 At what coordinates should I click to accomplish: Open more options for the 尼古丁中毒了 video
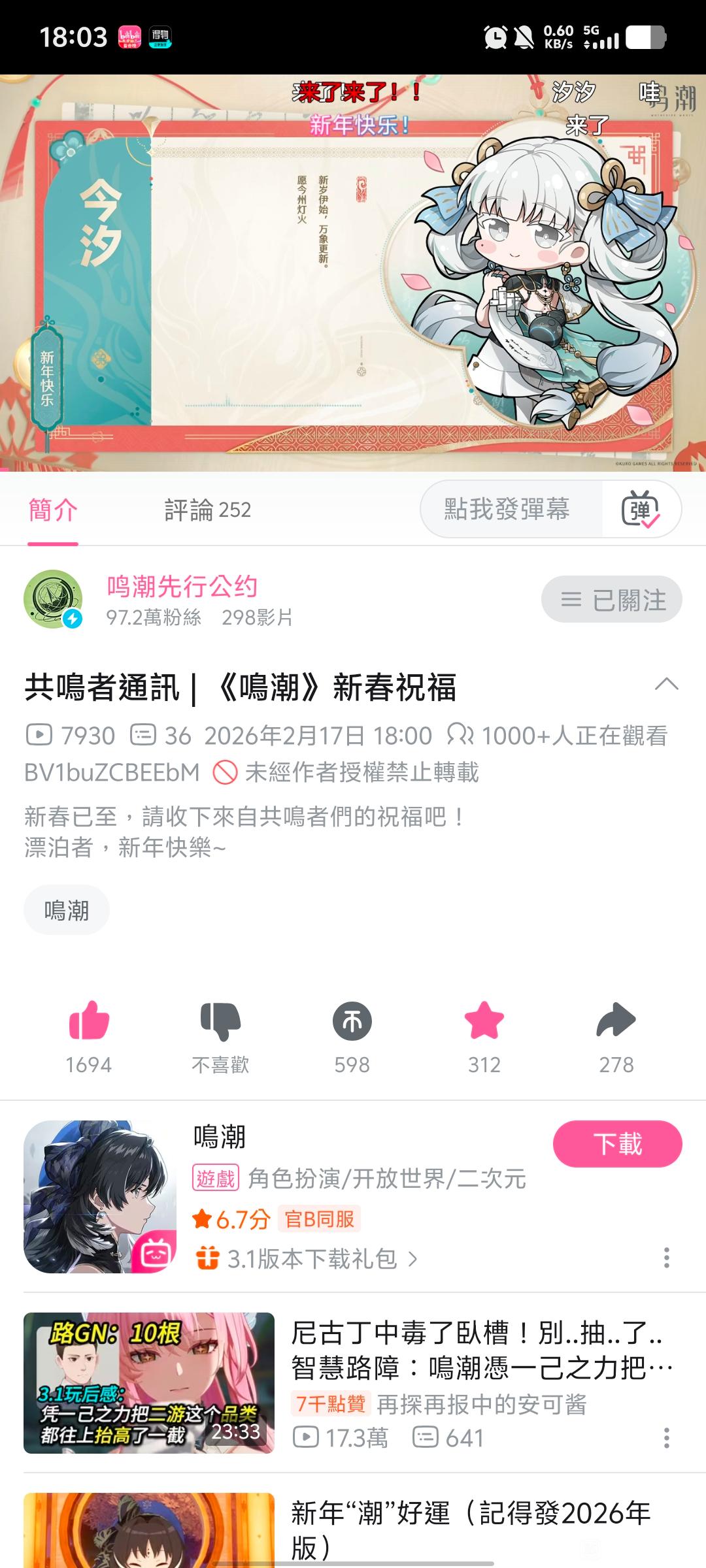(x=666, y=1437)
